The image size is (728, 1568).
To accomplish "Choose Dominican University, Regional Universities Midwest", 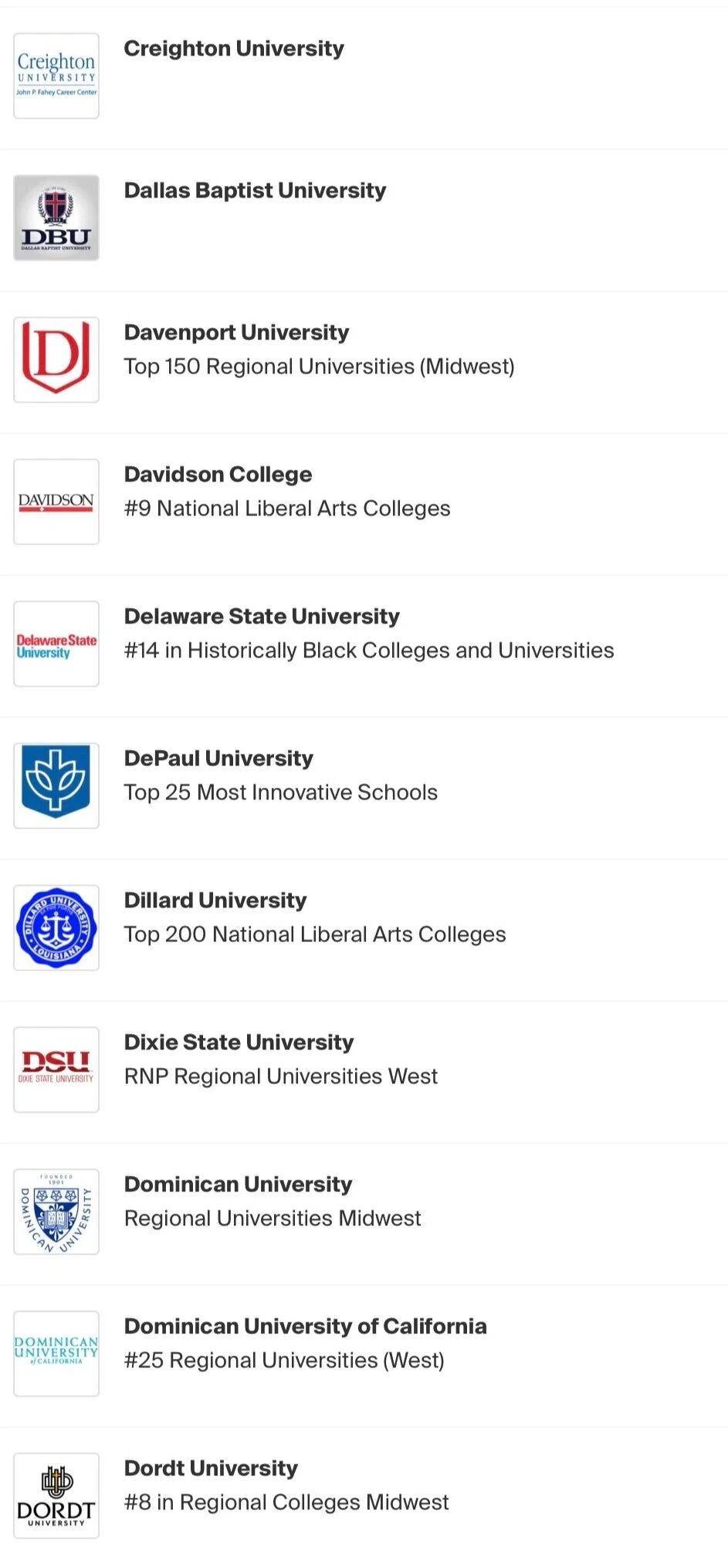I will point(238,1185).
